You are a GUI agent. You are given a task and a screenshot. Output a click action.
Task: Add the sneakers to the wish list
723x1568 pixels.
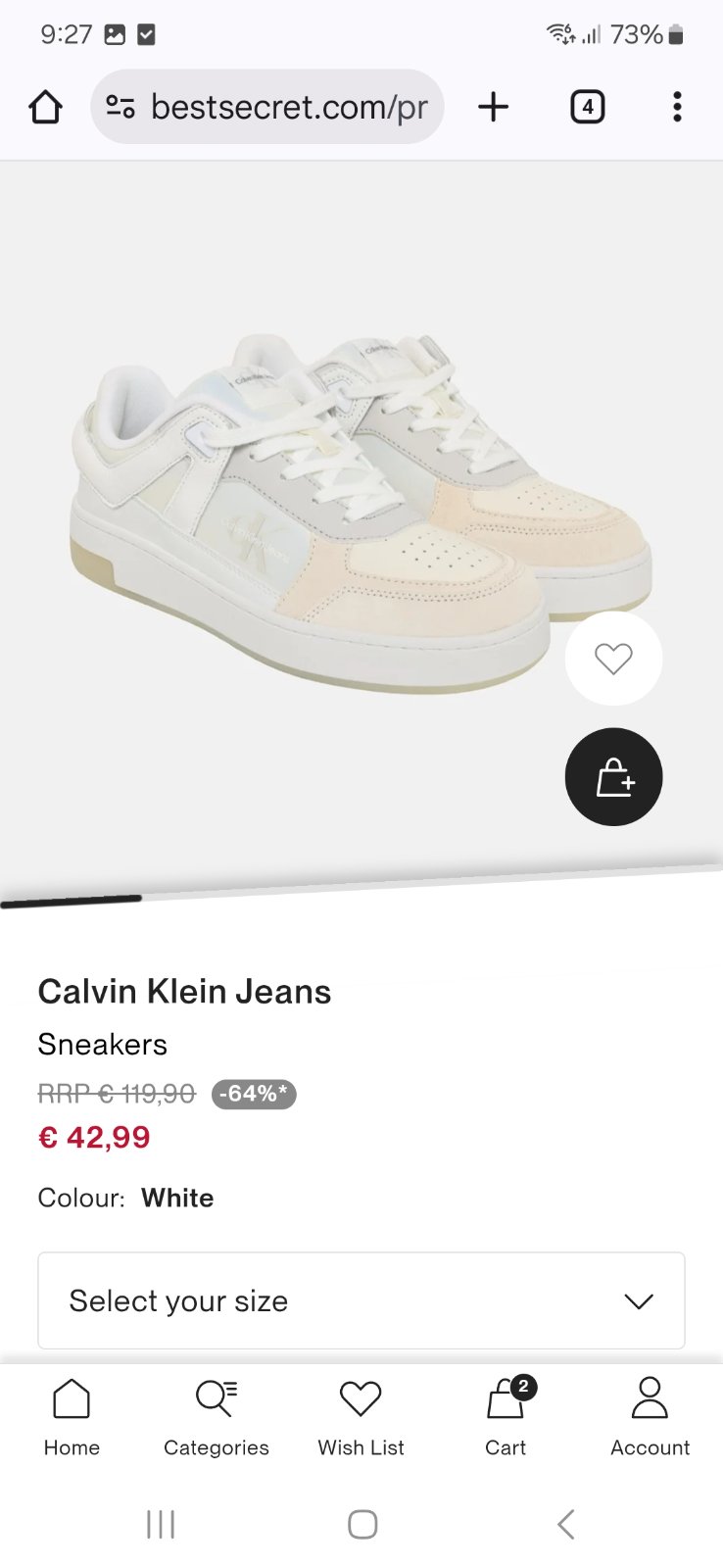613,659
